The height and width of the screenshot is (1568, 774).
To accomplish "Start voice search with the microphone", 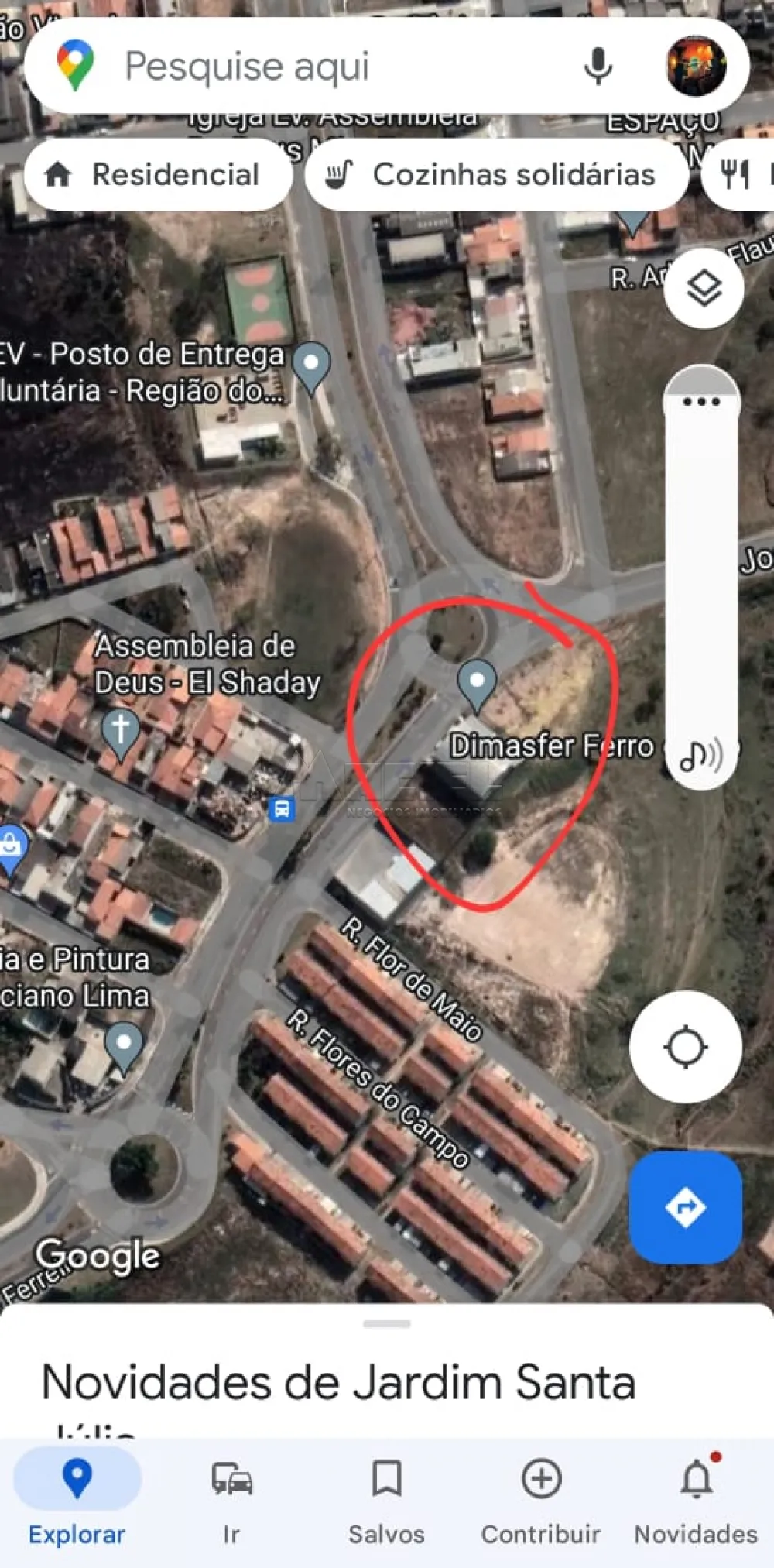I will pos(598,66).
